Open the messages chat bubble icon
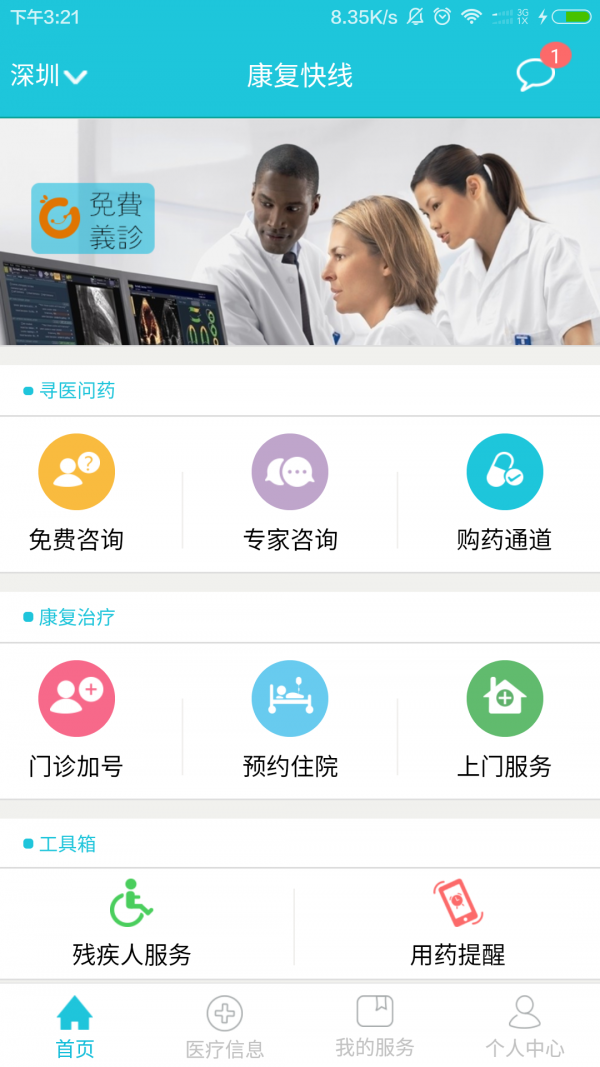600x1067 pixels. coord(536,74)
